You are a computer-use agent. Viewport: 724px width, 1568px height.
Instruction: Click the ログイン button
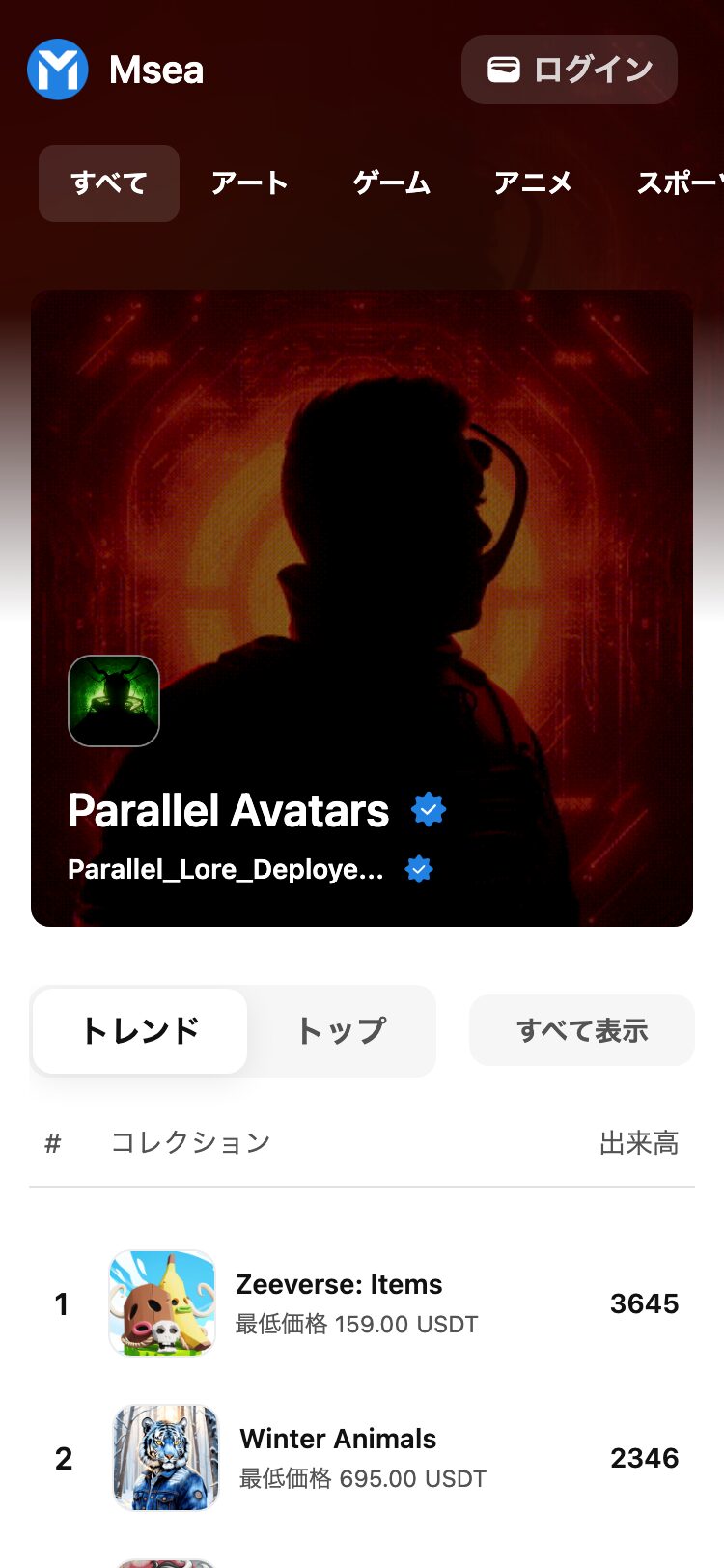tap(570, 69)
